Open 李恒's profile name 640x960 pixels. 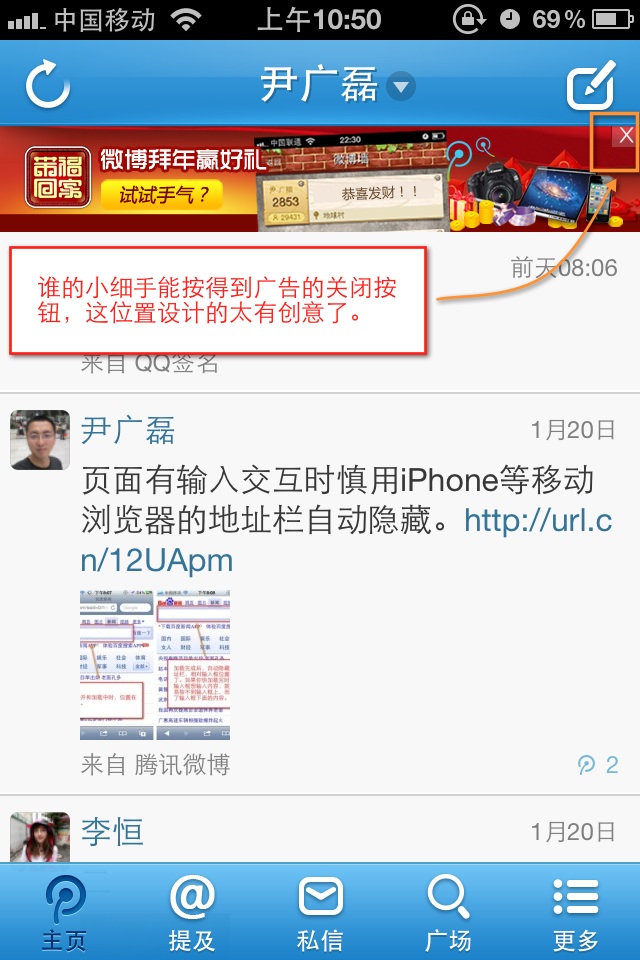click(112, 831)
